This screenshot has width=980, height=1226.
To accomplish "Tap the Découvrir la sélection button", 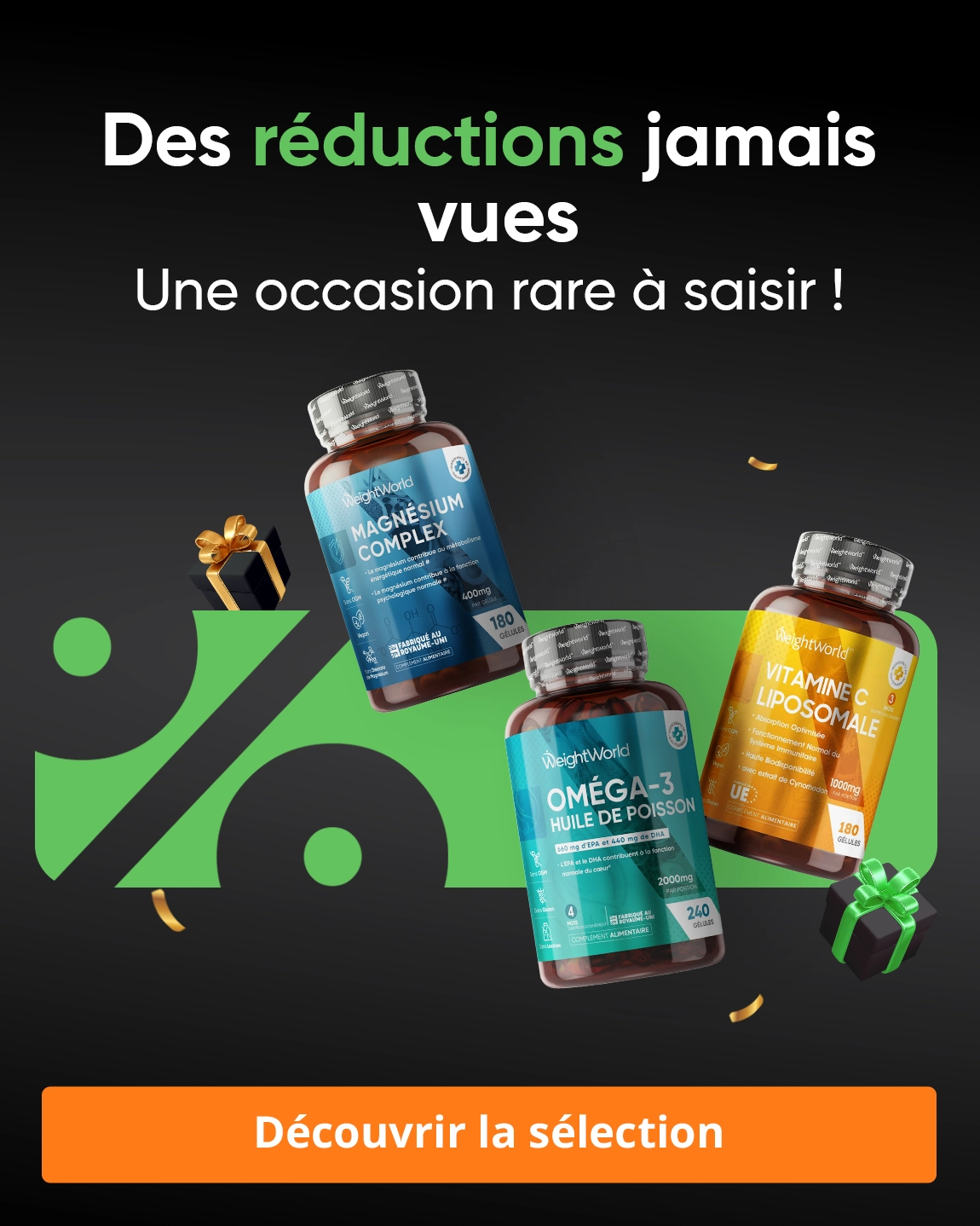I will coord(489,1134).
